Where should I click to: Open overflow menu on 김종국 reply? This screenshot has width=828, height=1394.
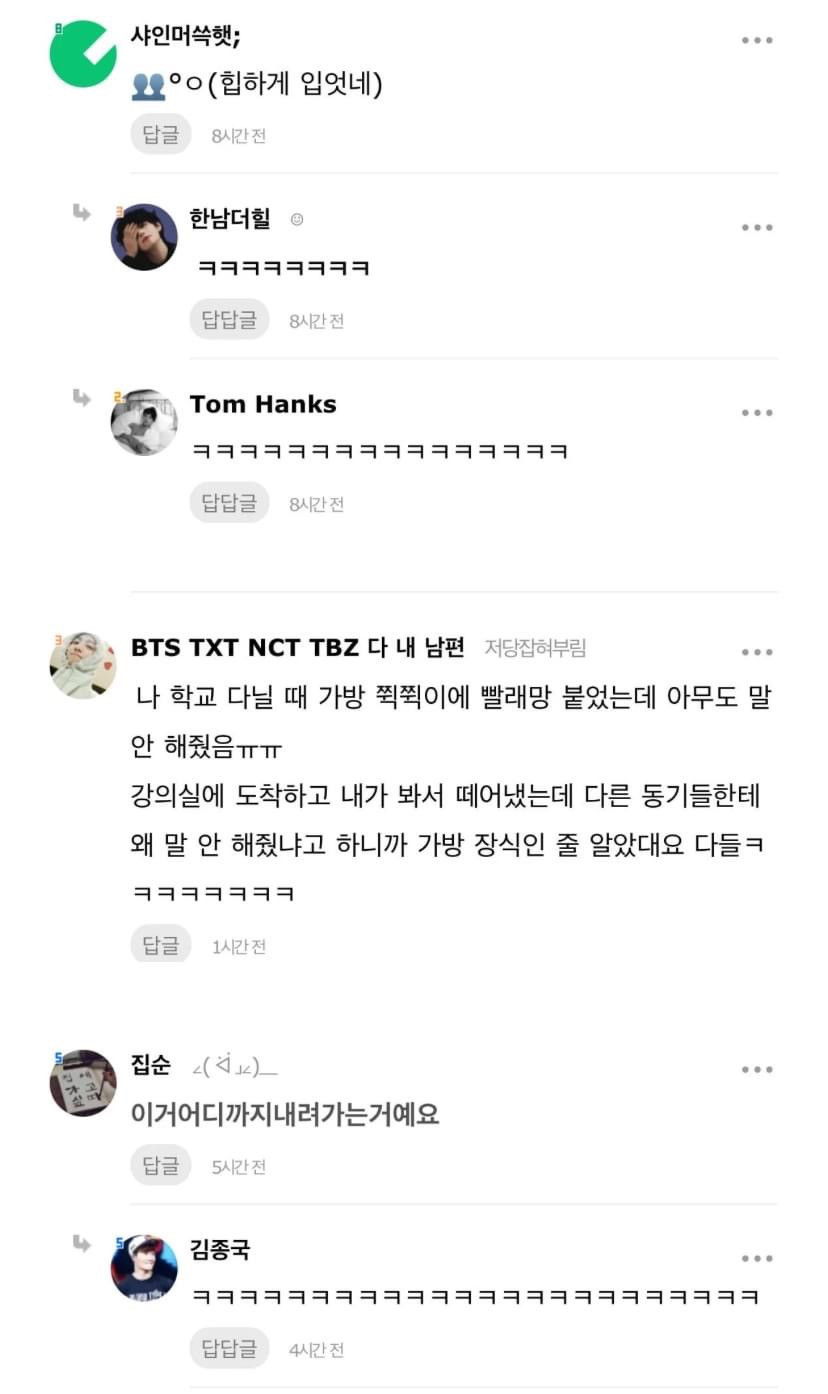click(757, 1258)
